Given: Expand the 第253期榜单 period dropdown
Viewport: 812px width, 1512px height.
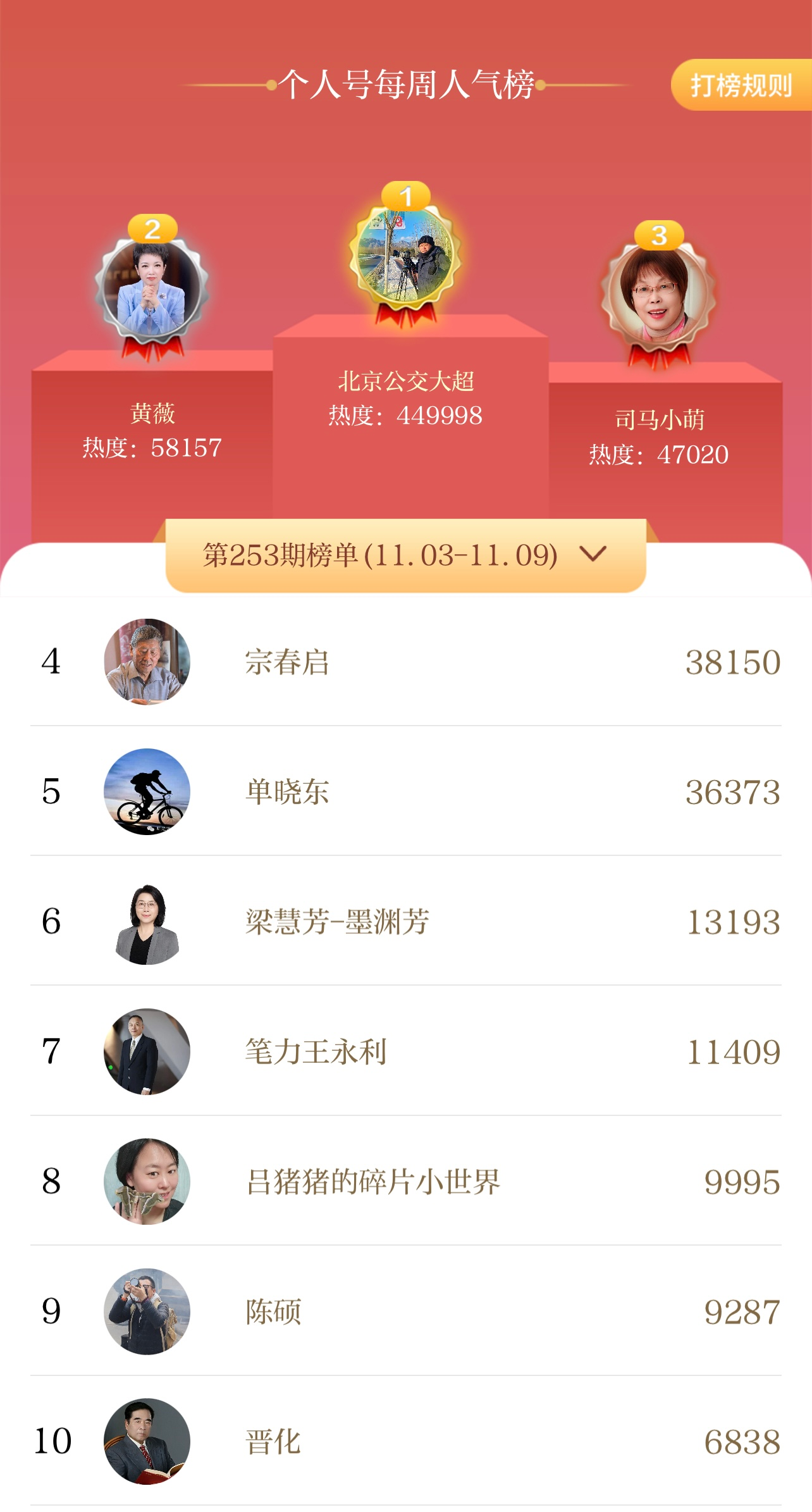Looking at the screenshot, I should coord(405,555).
